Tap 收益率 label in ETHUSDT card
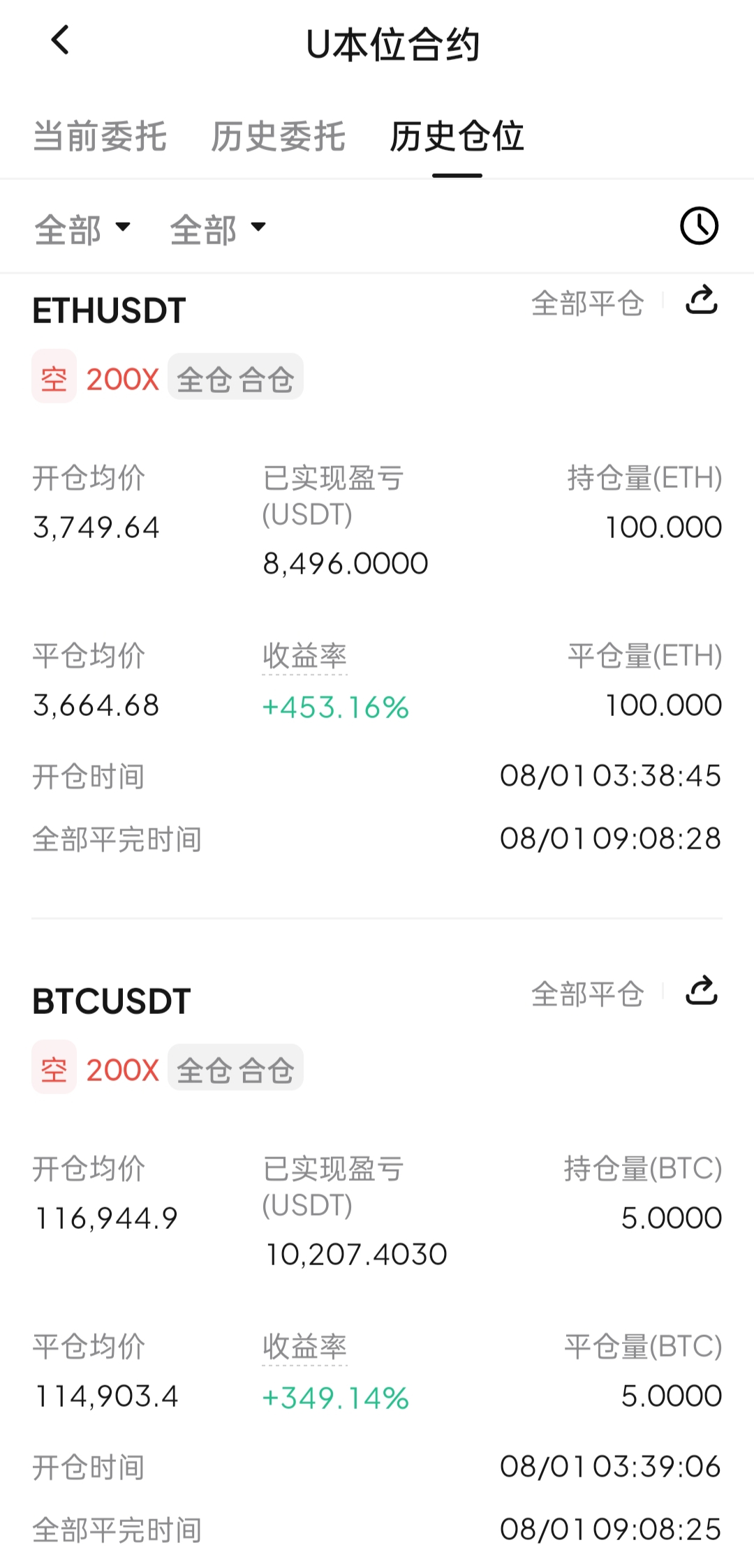The height and width of the screenshot is (1568, 754). click(304, 656)
